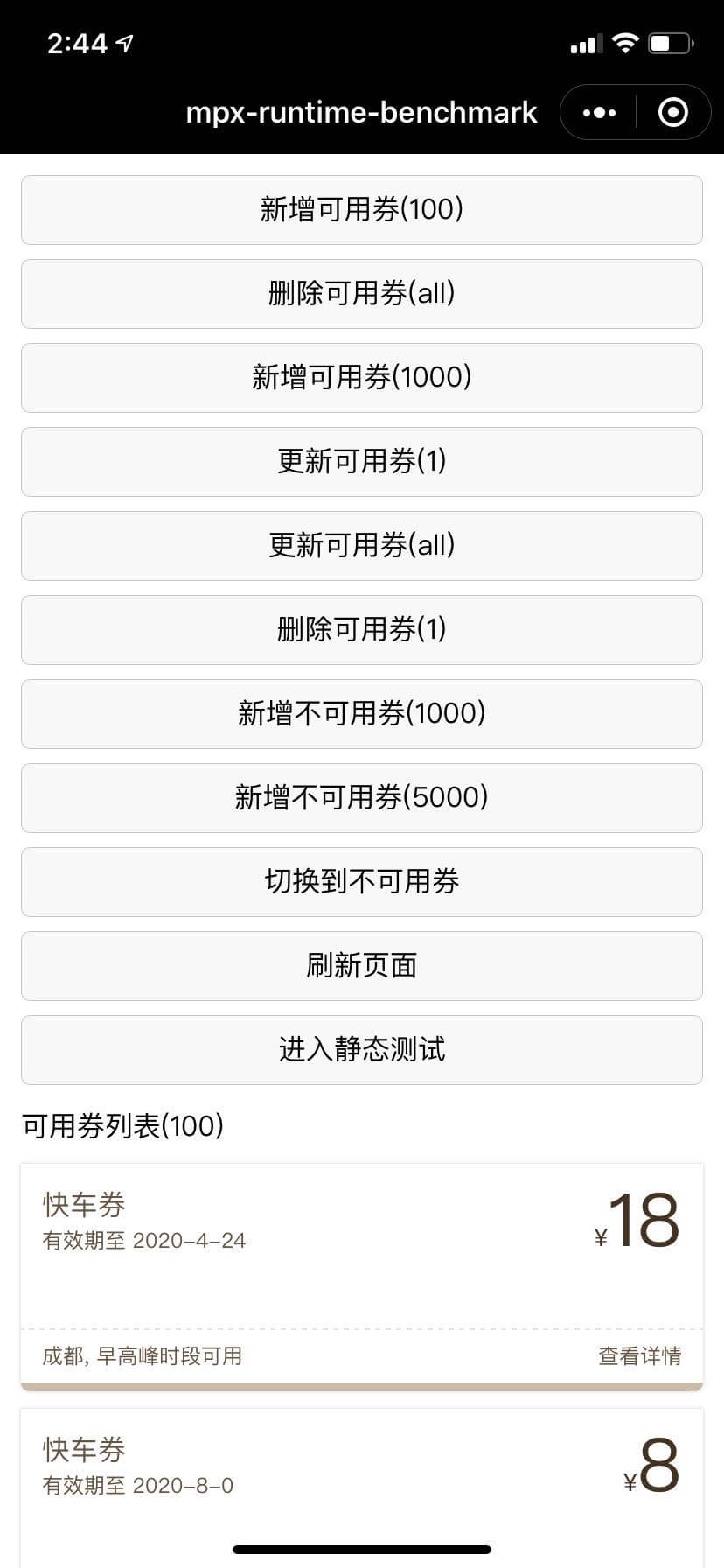Tap 删除可用券(1) button
Viewport: 724px width, 1568px height.
click(362, 630)
